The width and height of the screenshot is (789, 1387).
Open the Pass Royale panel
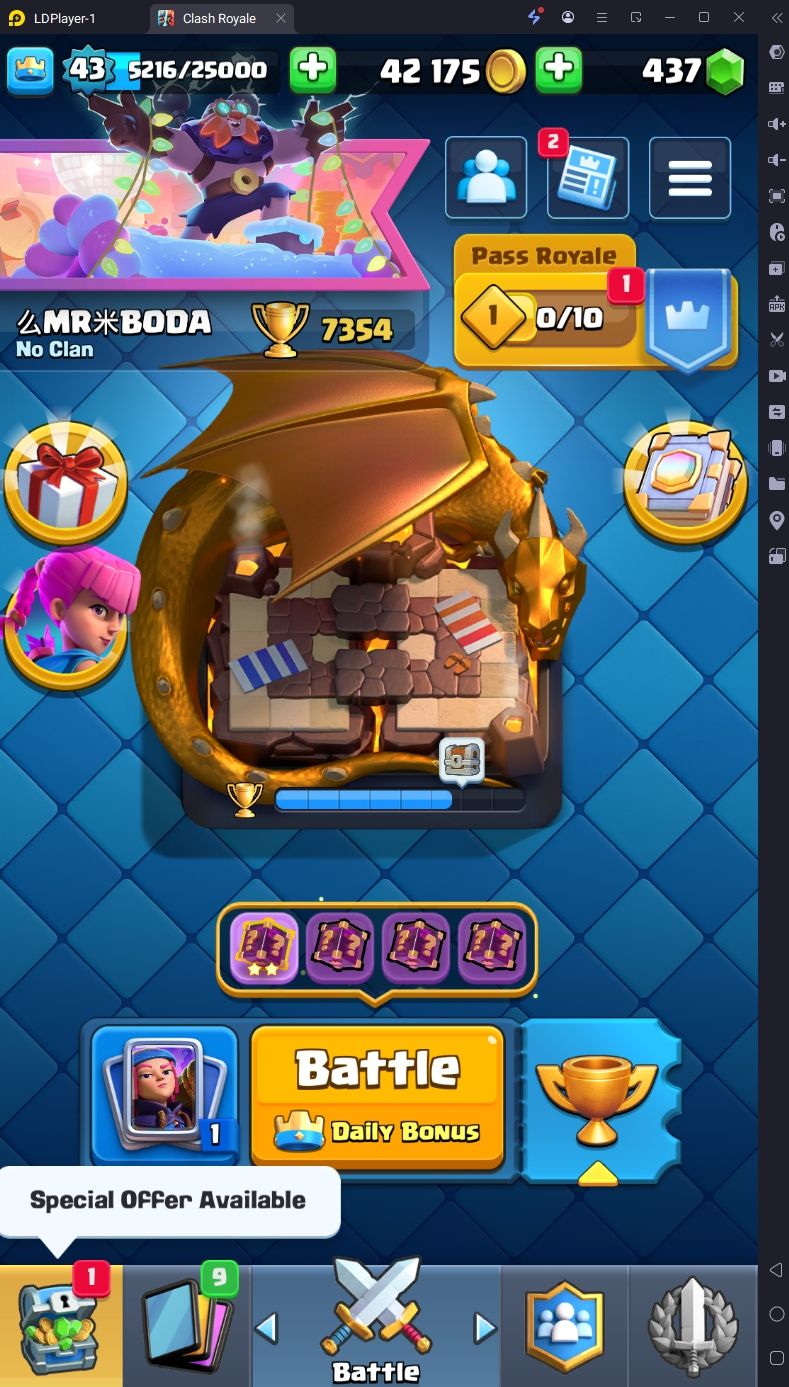[x=597, y=304]
